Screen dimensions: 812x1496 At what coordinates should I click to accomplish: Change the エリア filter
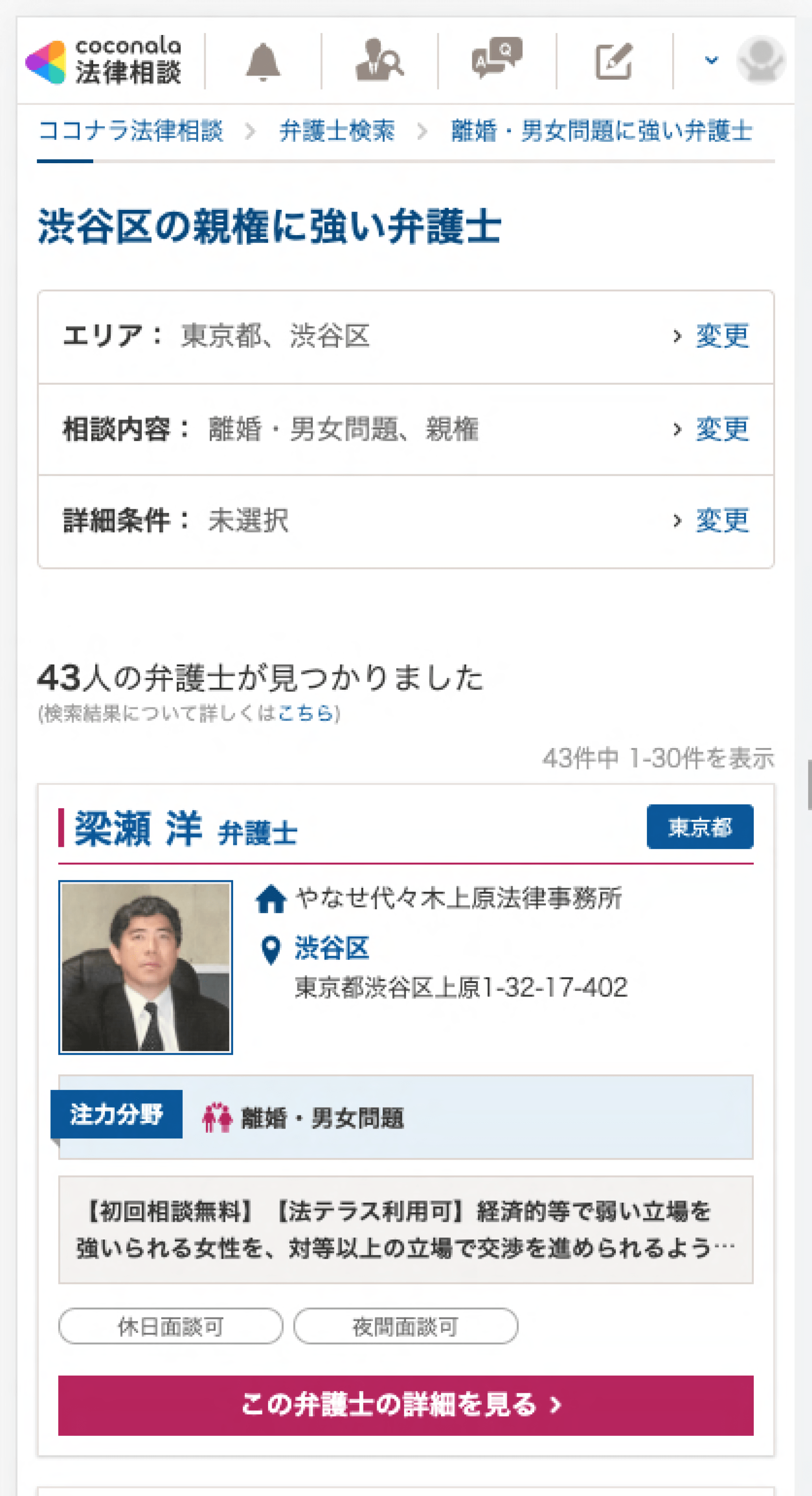[722, 336]
